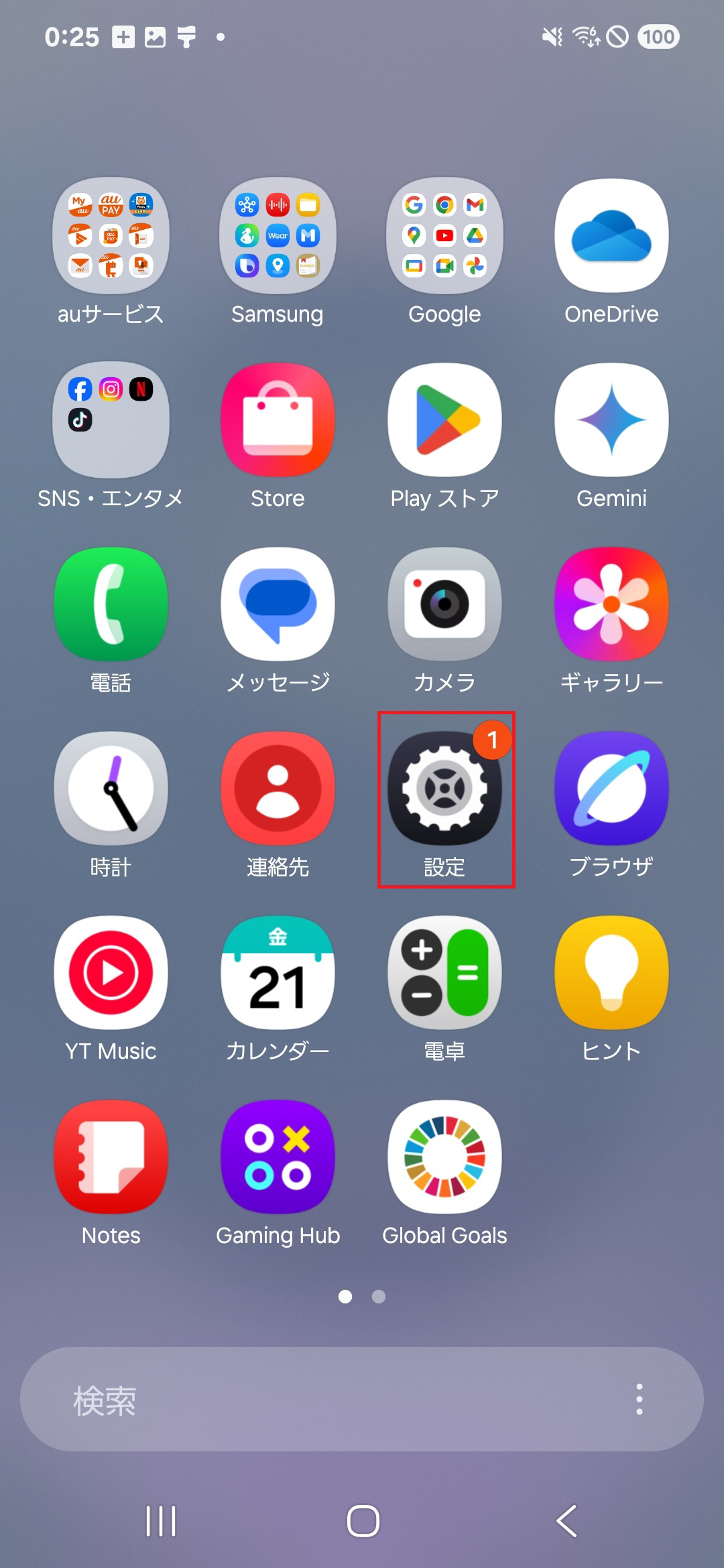
Task: Open the search bar options menu
Action: [638, 1398]
